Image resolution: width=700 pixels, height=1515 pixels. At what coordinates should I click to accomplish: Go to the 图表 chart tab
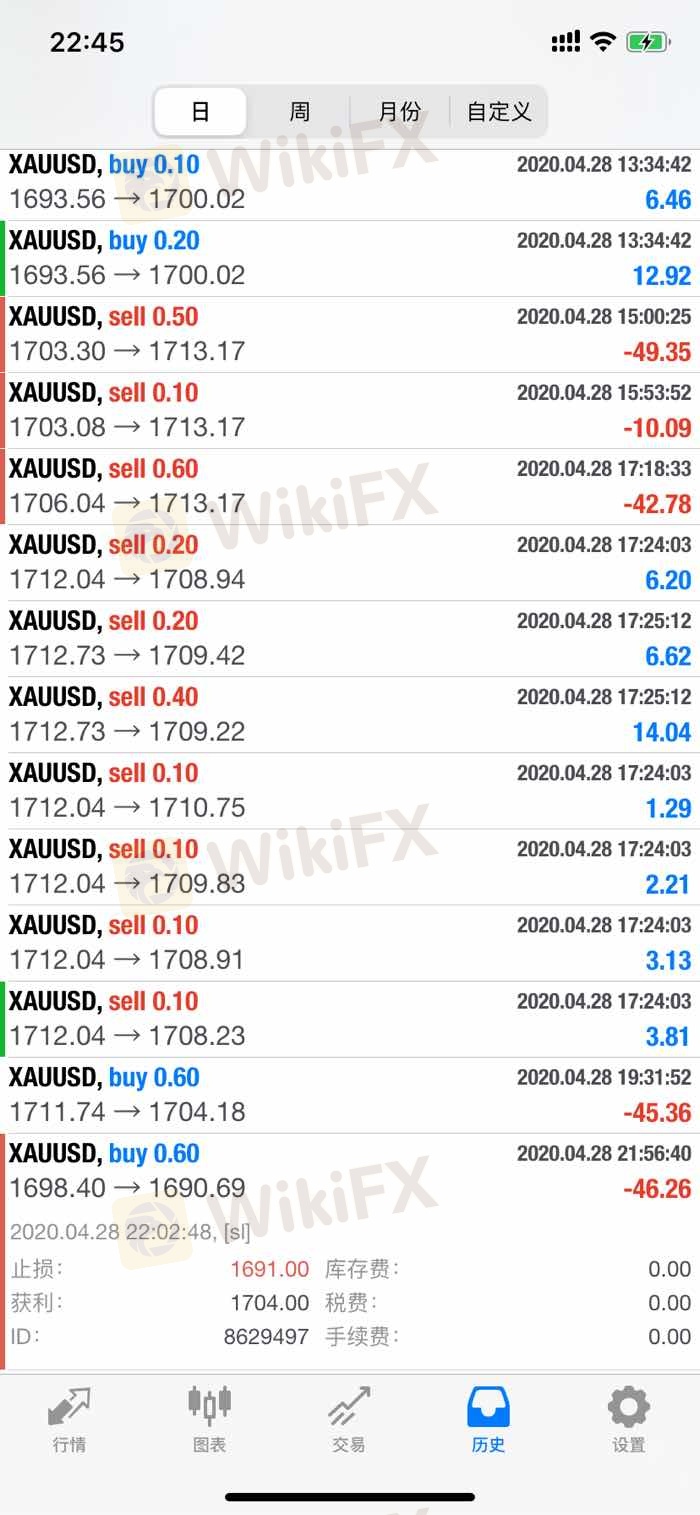pos(209,1419)
